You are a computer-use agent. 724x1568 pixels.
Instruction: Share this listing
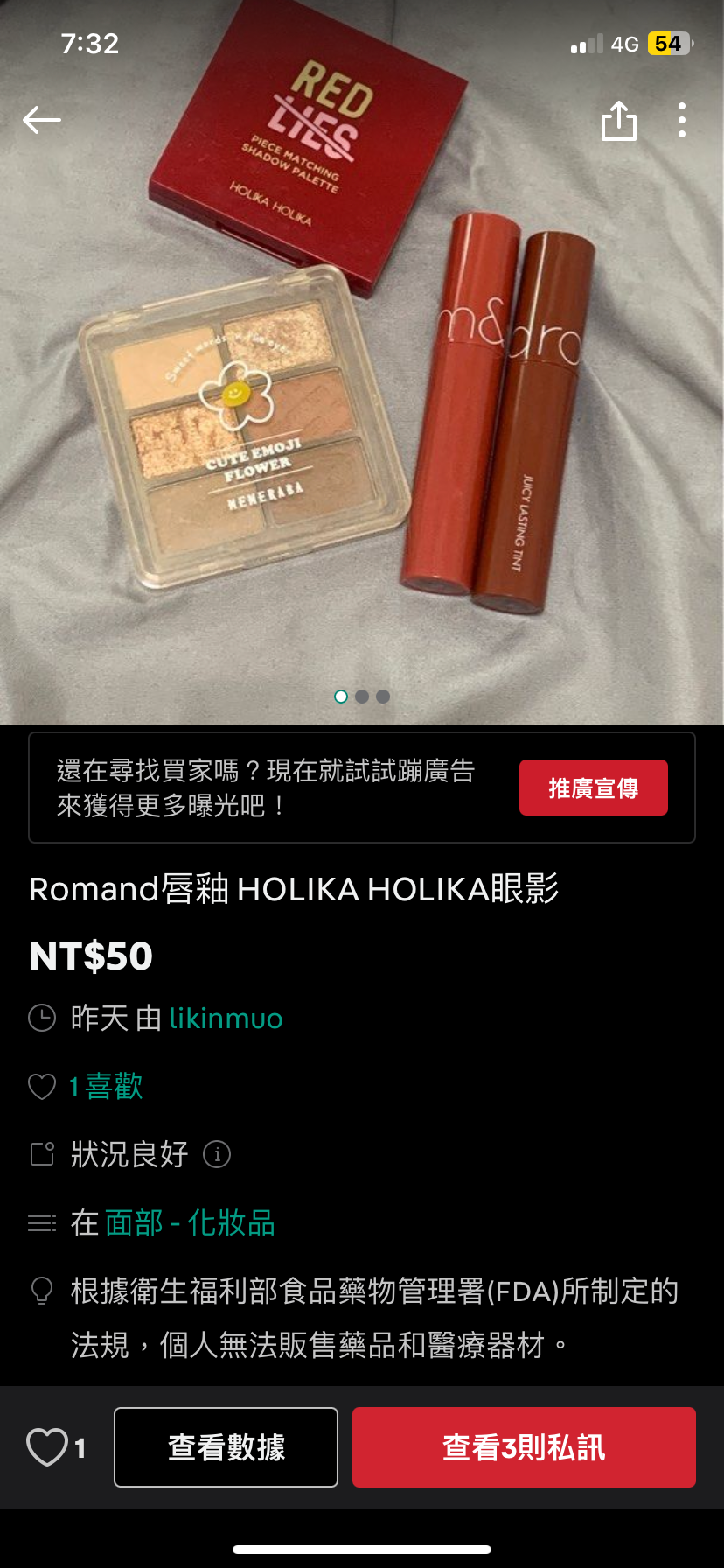pyautogui.click(x=618, y=120)
